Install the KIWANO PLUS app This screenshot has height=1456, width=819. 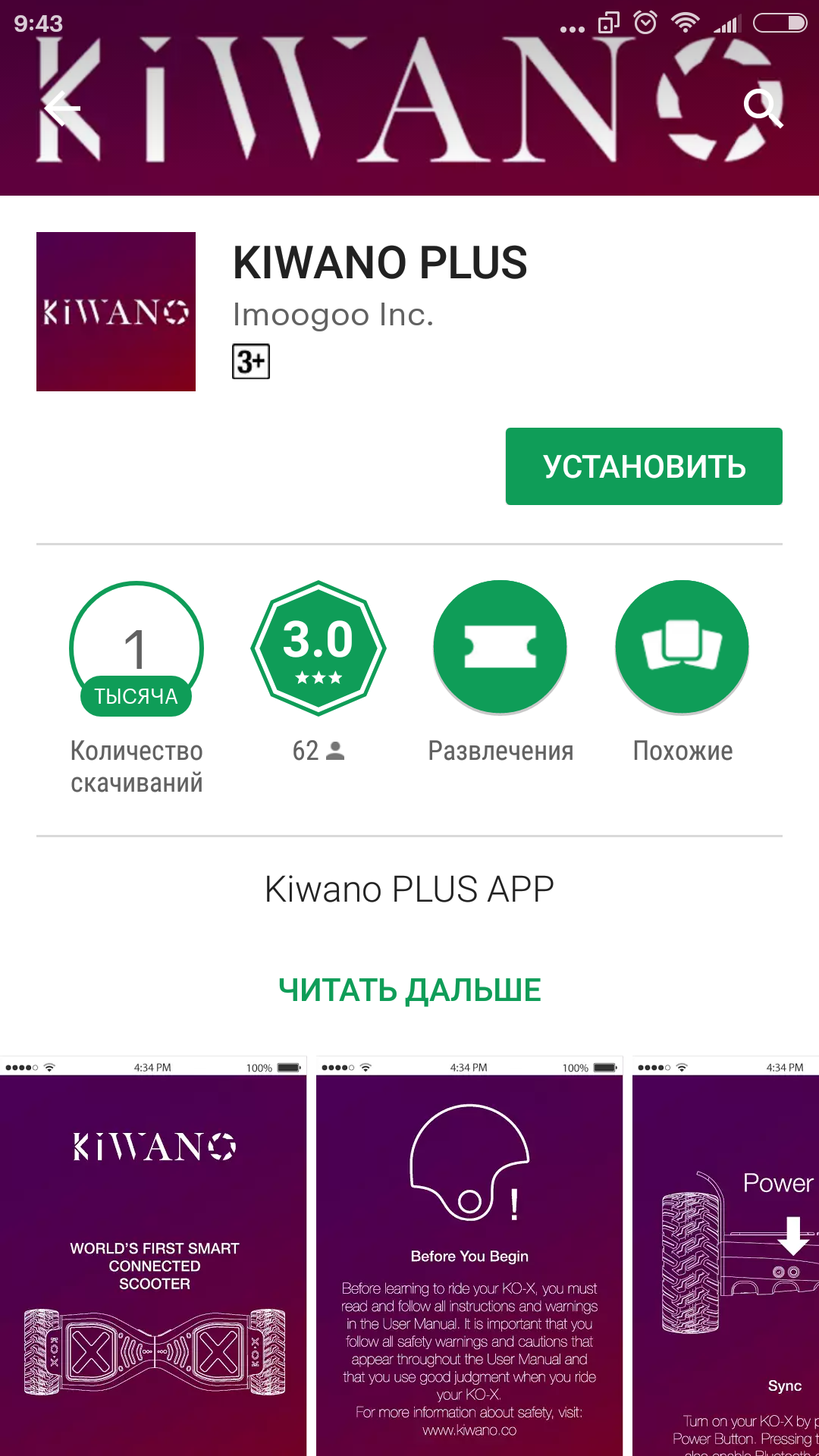point(644,466)
